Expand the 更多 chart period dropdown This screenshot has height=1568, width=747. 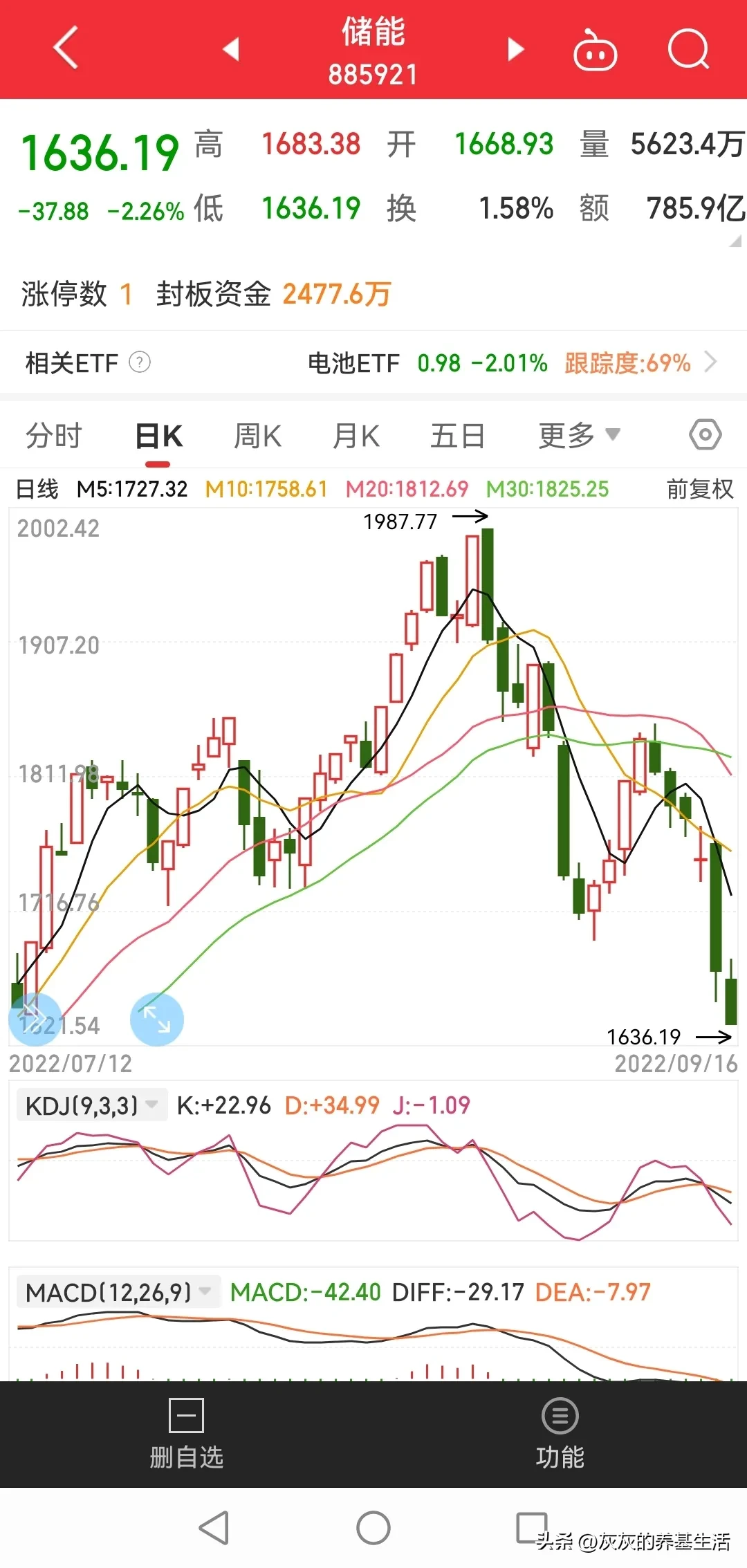[x=579, y=436]
